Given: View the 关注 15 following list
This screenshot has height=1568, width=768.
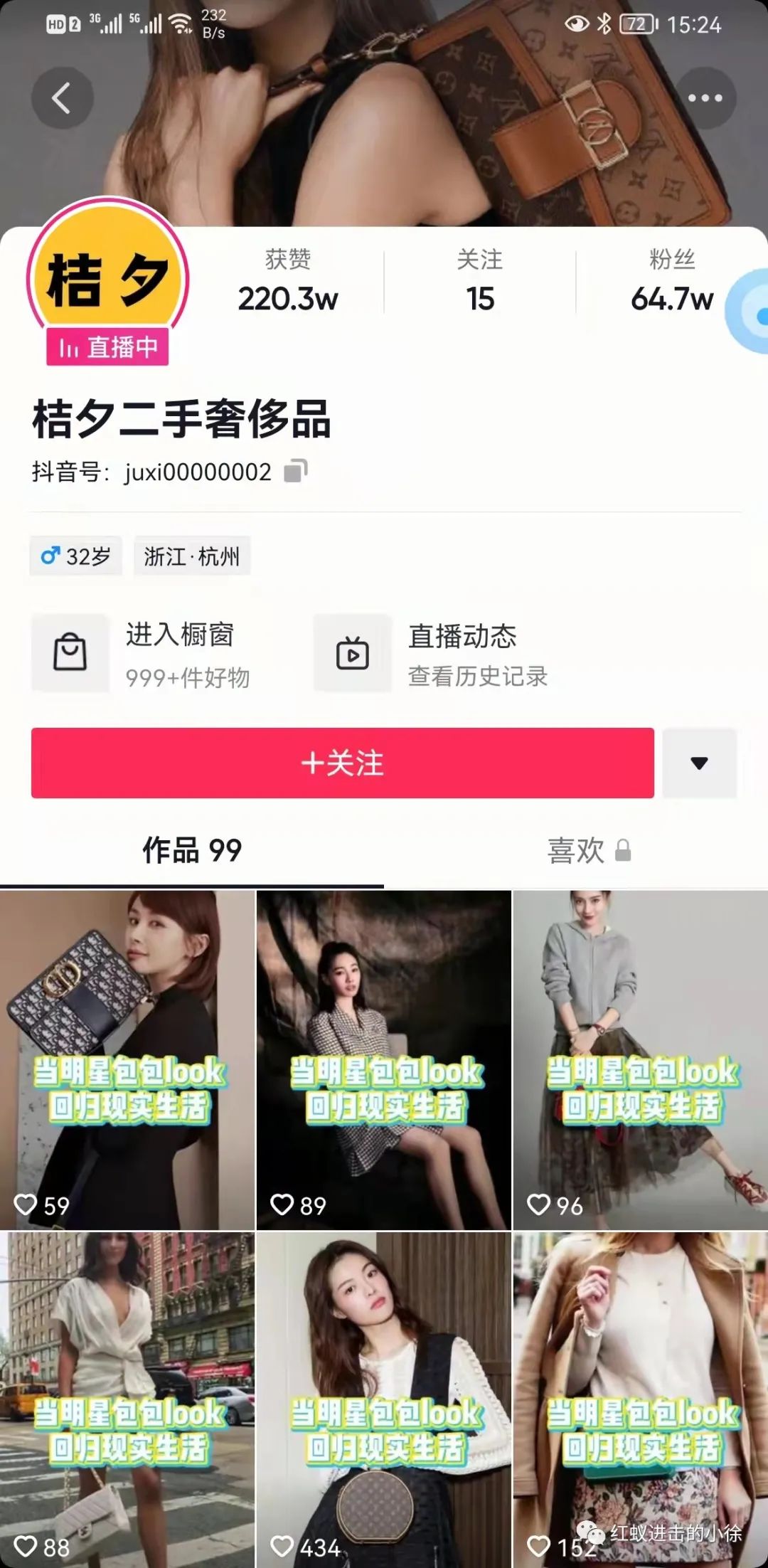Looking at the screenshot, I should 480,282.
